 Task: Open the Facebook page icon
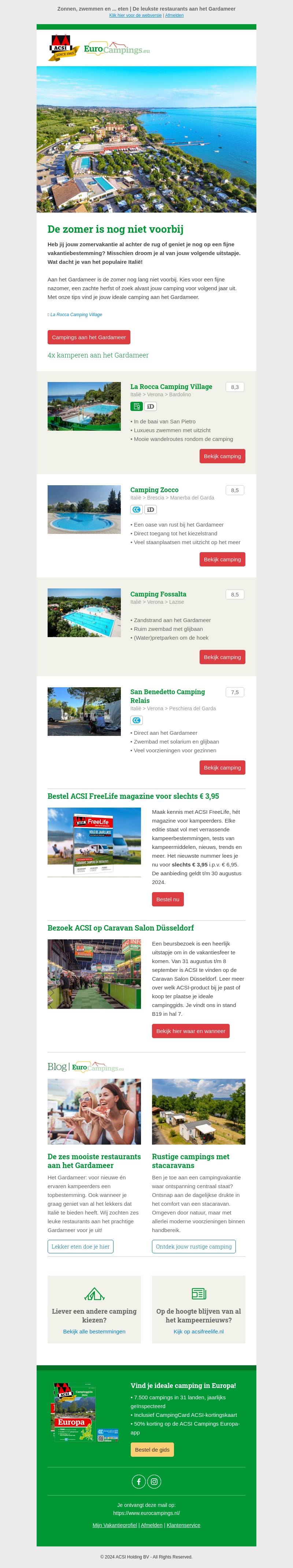(139, 1482)
